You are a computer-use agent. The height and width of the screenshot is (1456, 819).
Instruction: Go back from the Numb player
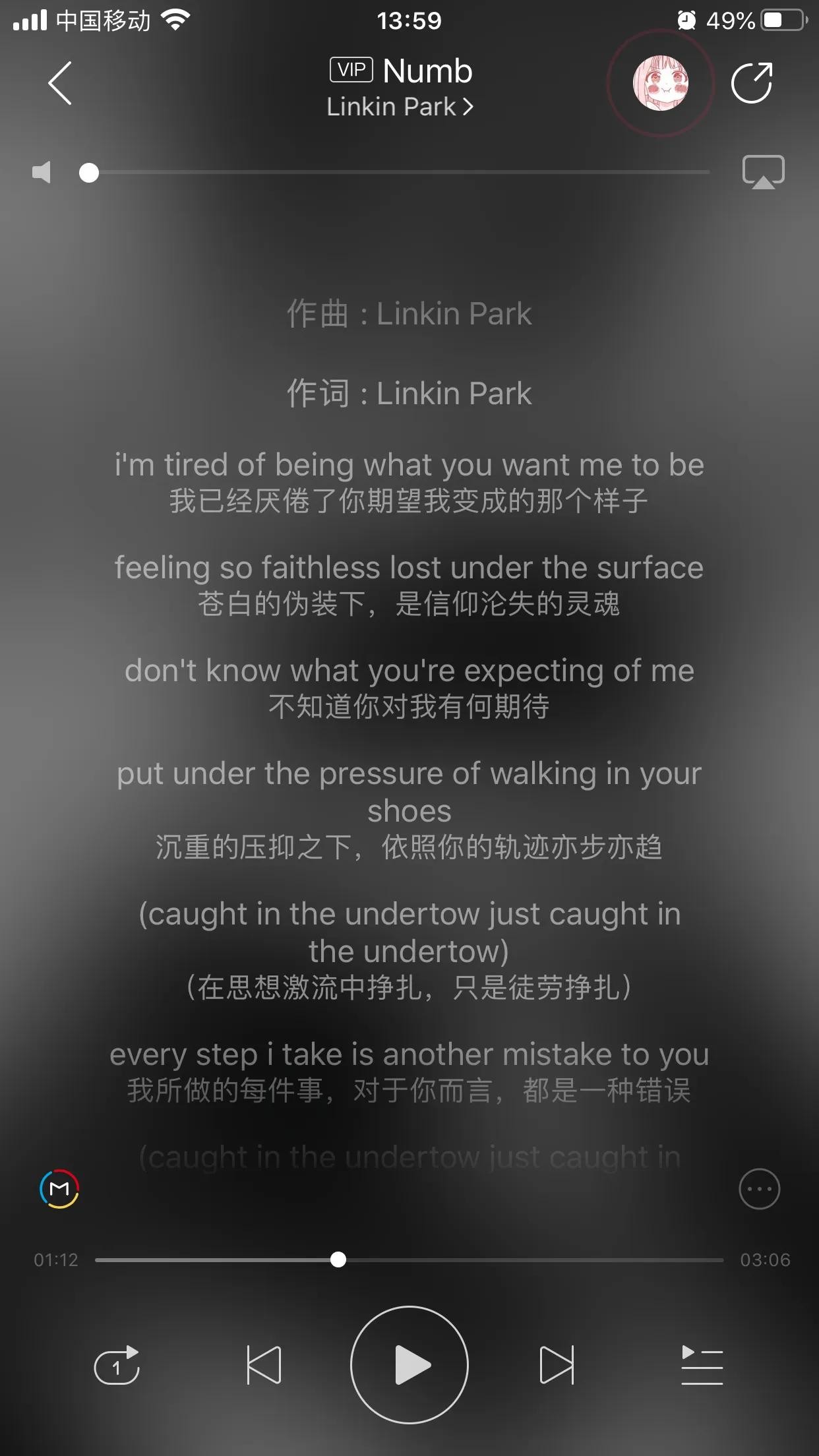59,84
